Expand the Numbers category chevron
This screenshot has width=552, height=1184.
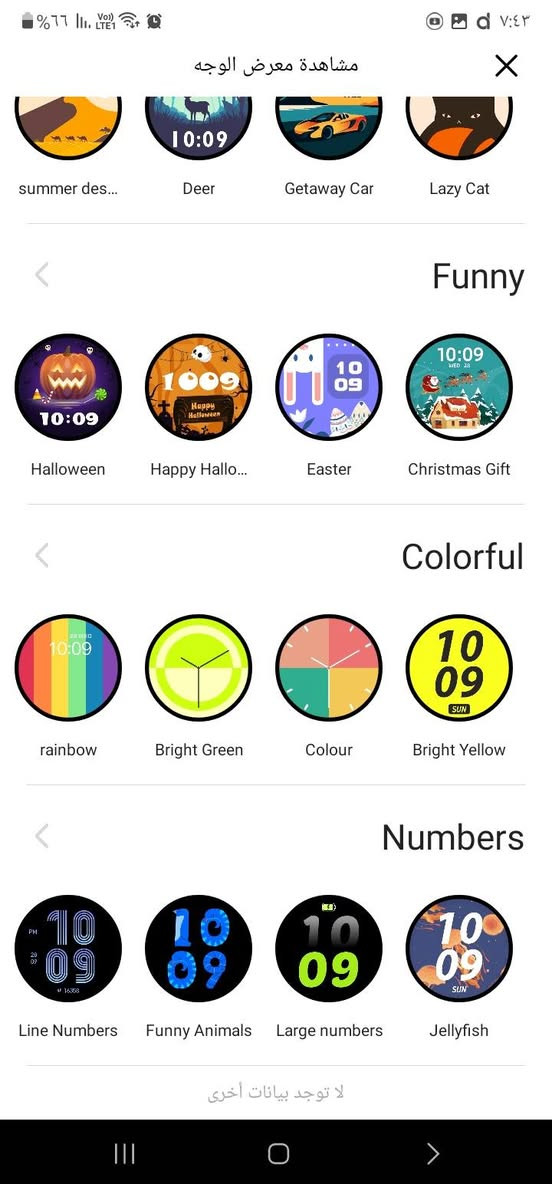42,837
